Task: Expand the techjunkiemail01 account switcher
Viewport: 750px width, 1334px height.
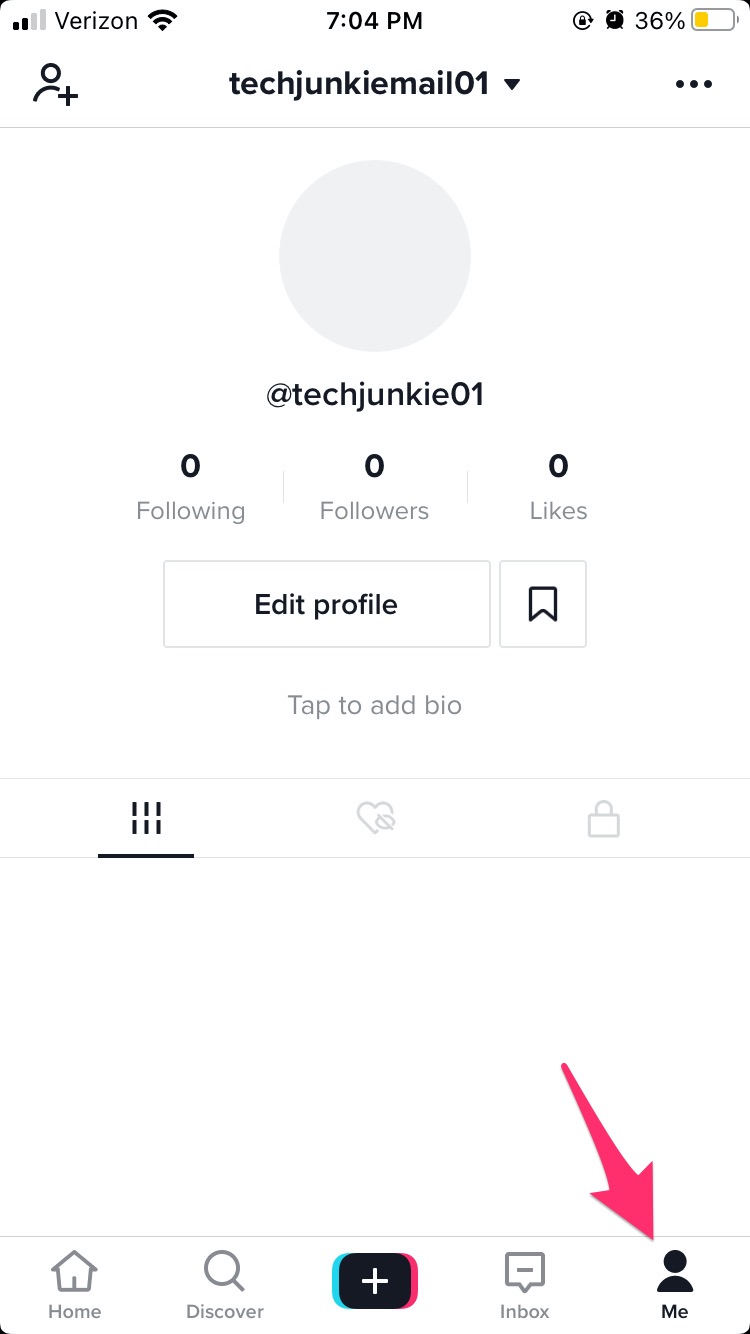Action: (375, 84)
